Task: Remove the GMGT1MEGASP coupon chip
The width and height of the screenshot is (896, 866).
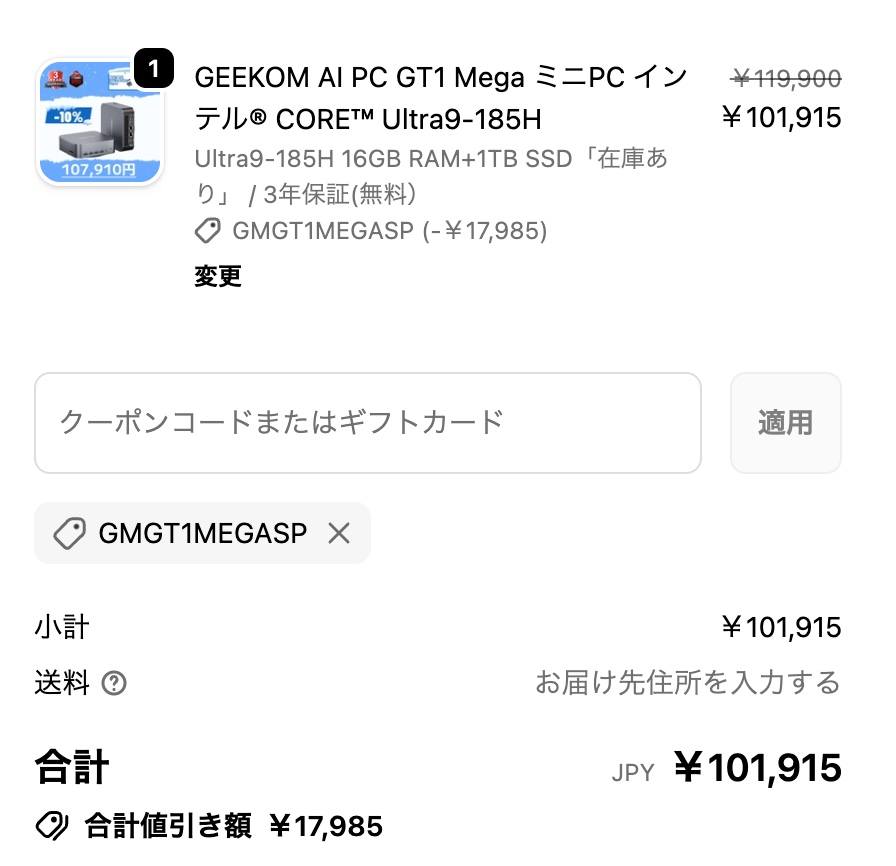Action: tap(339, 534)
